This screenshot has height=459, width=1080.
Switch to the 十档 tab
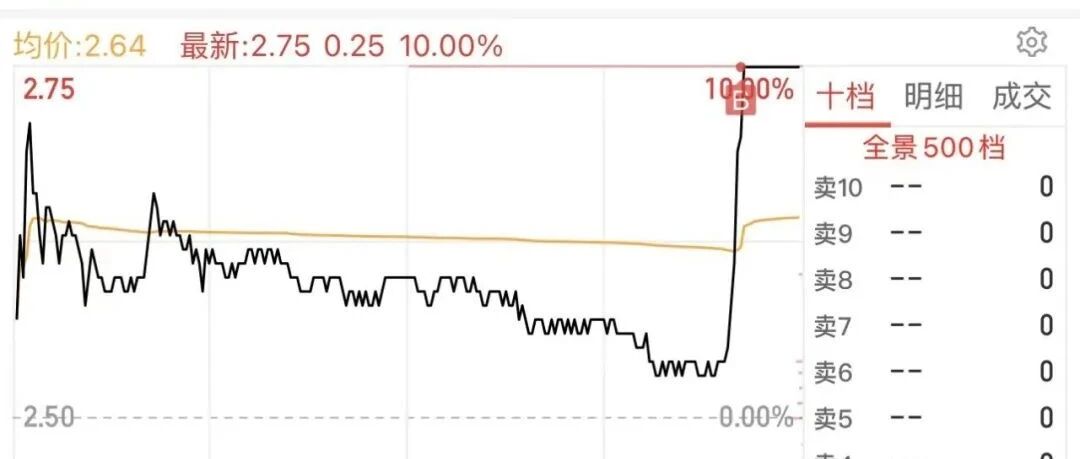(846, 96)
